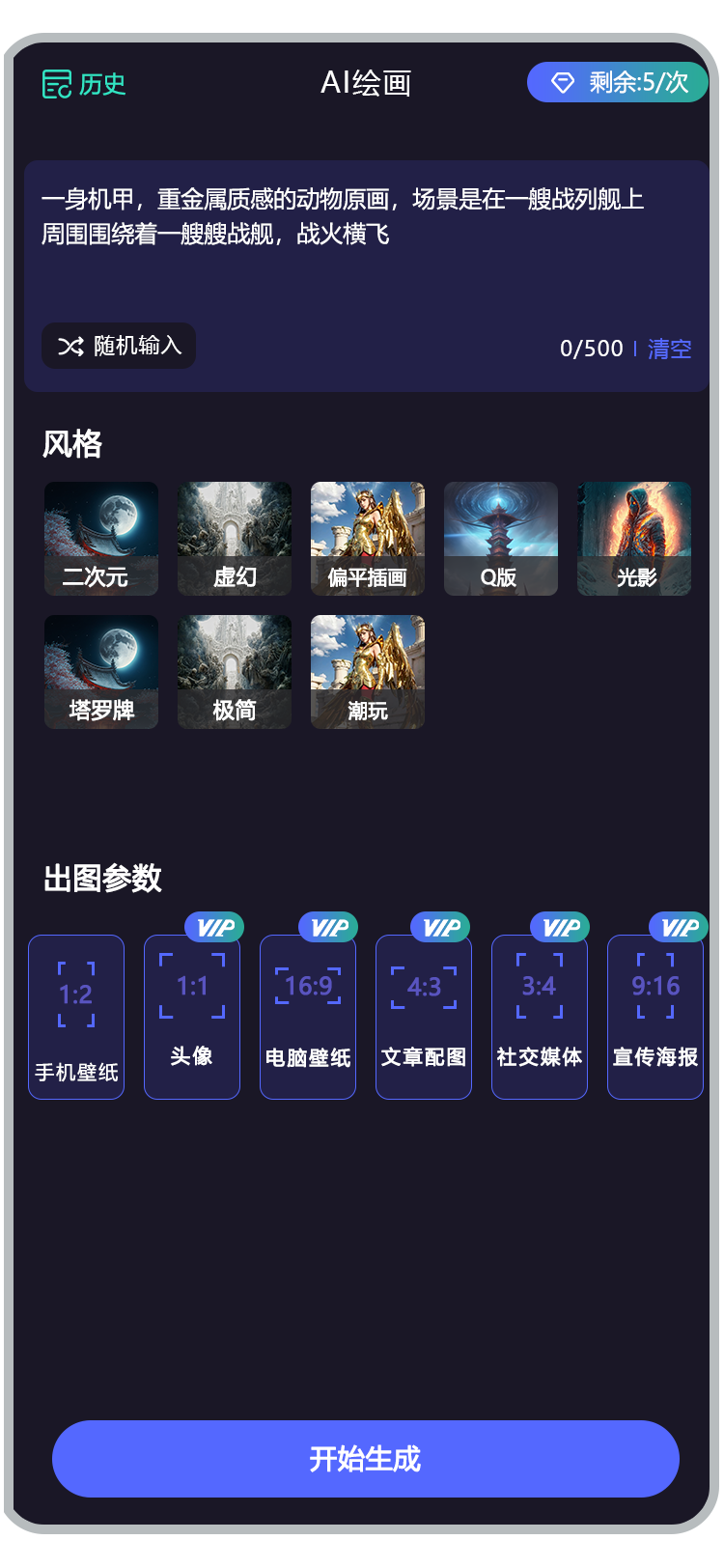Image resolution: width=724 pixels, height=1568 pixels.
Task: Choose the 虚幻 style
Action: click(235, 539)
